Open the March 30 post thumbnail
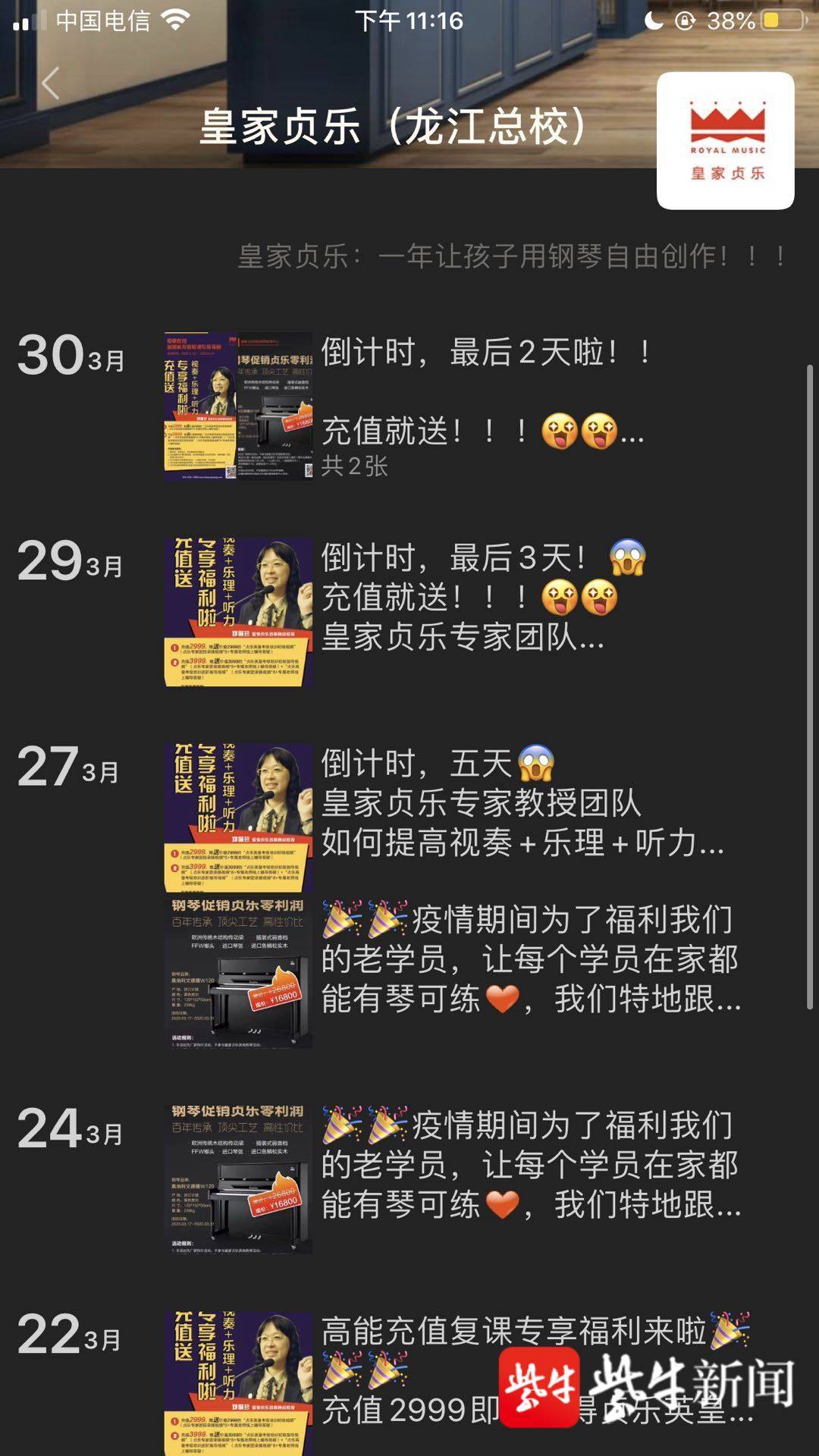 [238, 406]
